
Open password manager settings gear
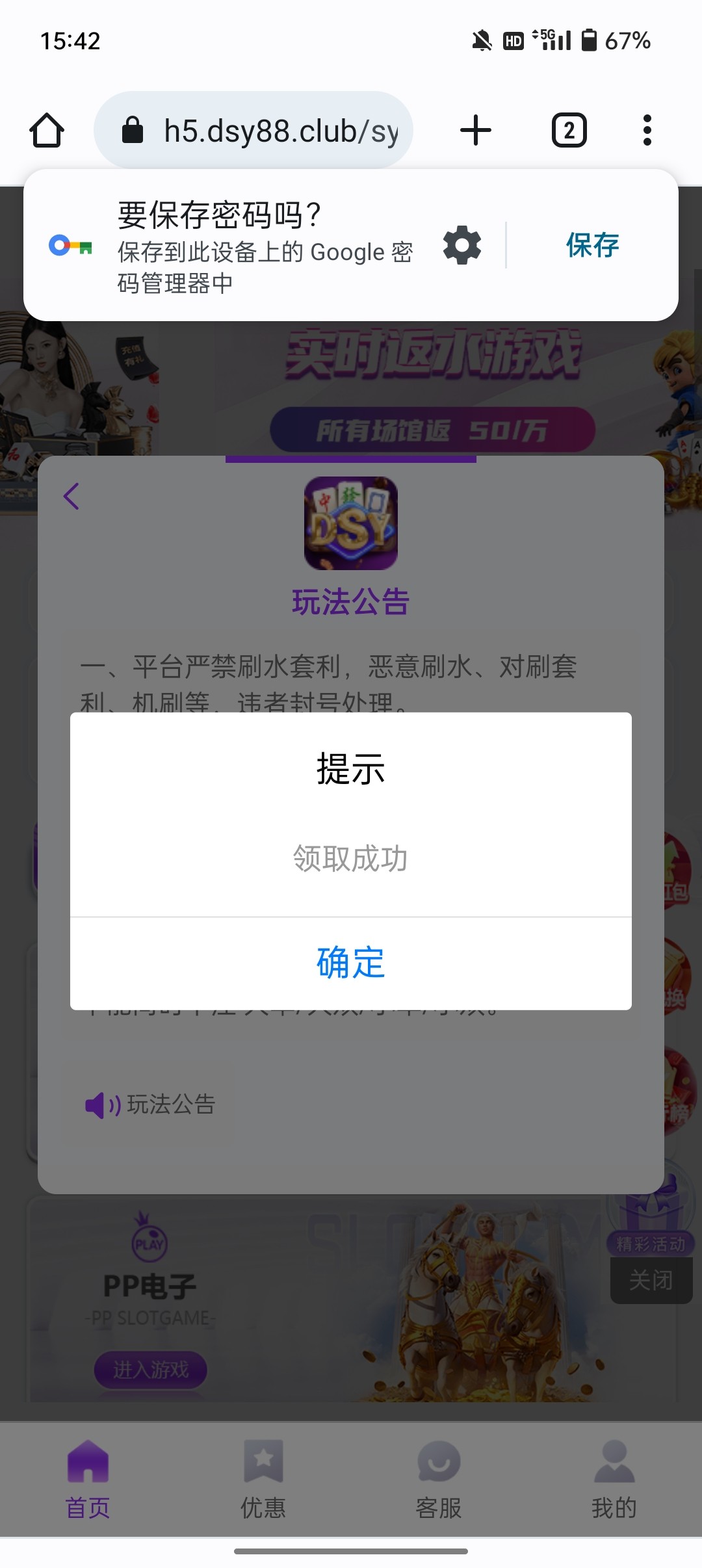pos(462,245)
